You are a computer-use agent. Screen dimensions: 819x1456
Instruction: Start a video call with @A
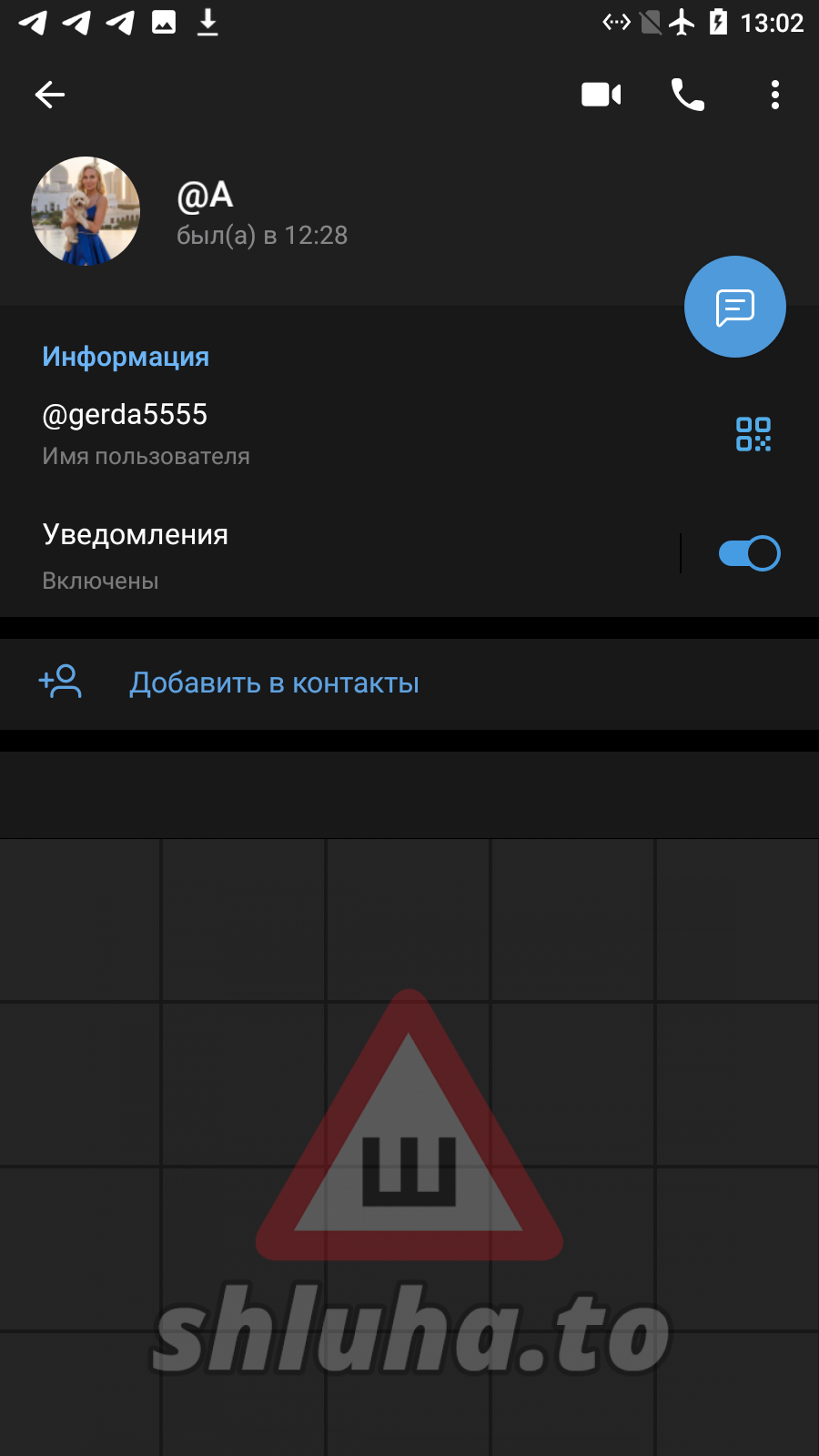(x=601, y=95)
